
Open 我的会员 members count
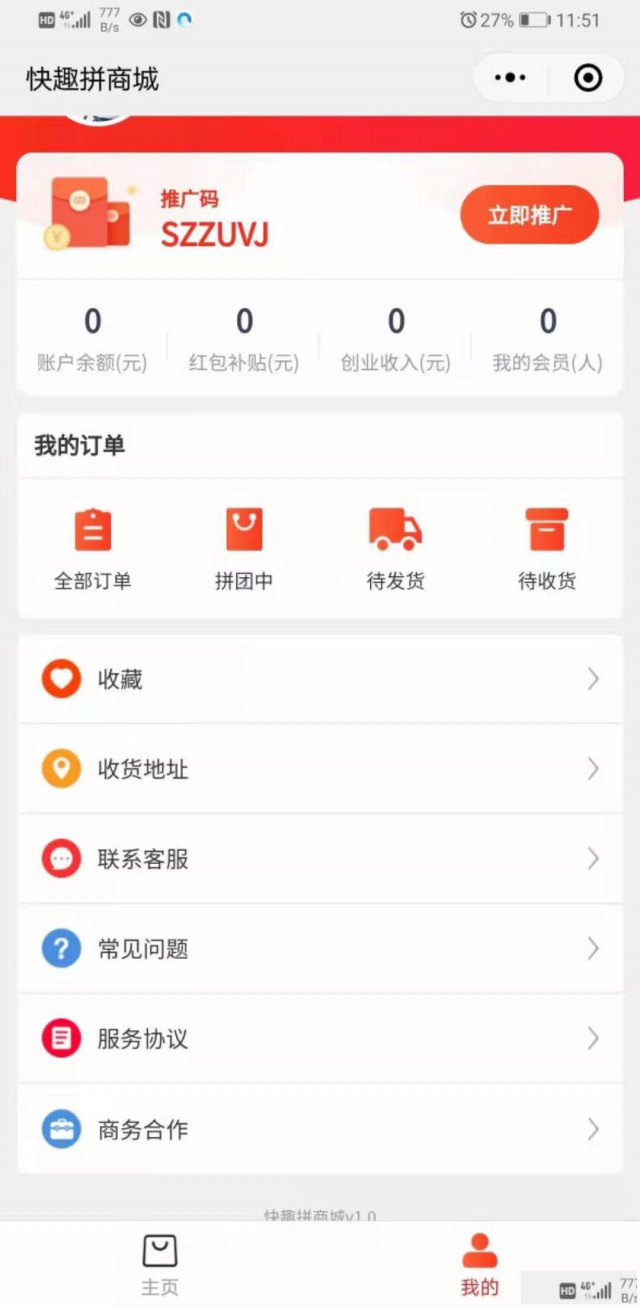[547, 339]
